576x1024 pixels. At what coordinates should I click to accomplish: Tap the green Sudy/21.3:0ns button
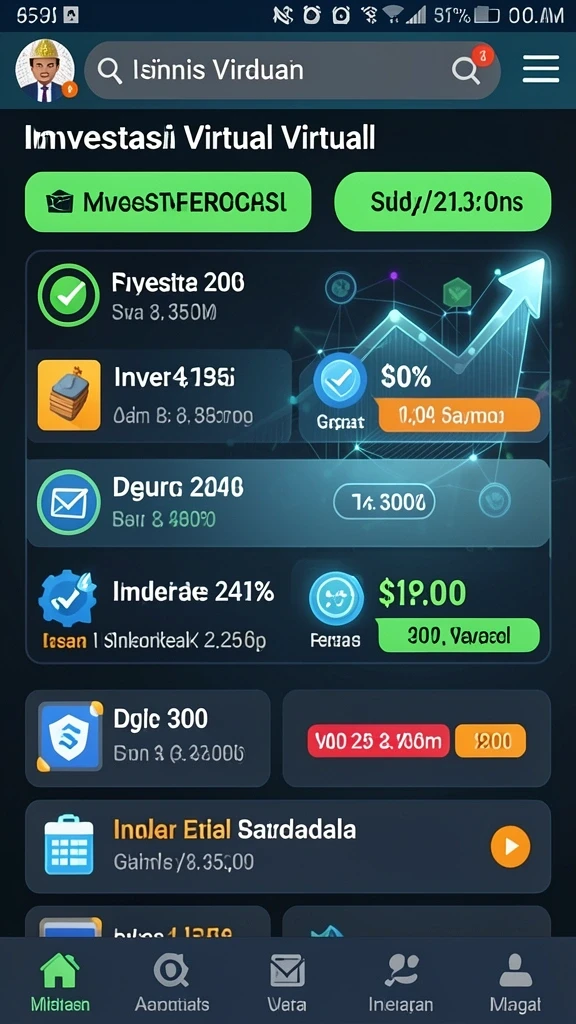pos(443,202)
